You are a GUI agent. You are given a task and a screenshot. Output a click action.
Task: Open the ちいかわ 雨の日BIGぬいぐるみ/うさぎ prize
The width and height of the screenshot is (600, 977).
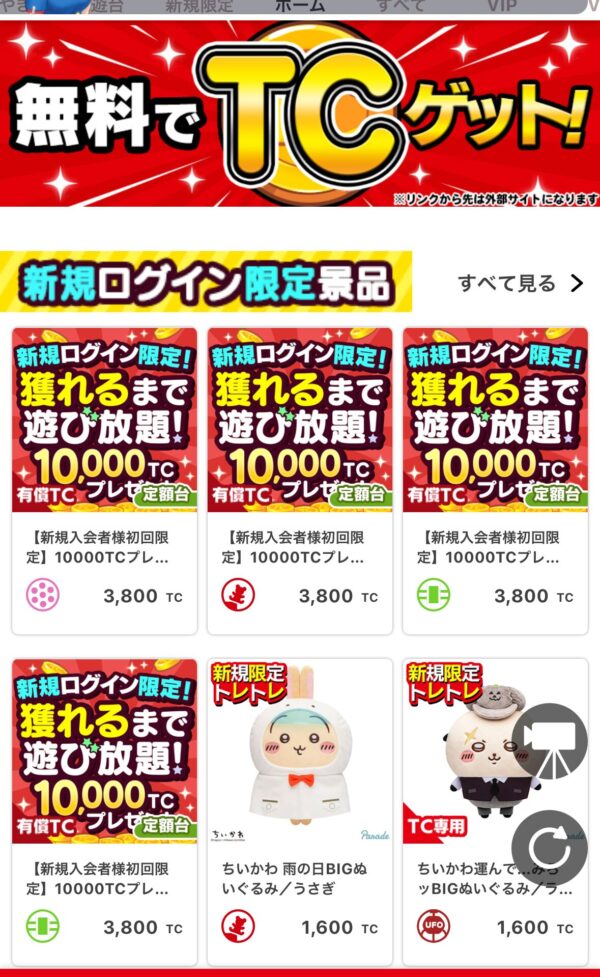coord(299,810)
